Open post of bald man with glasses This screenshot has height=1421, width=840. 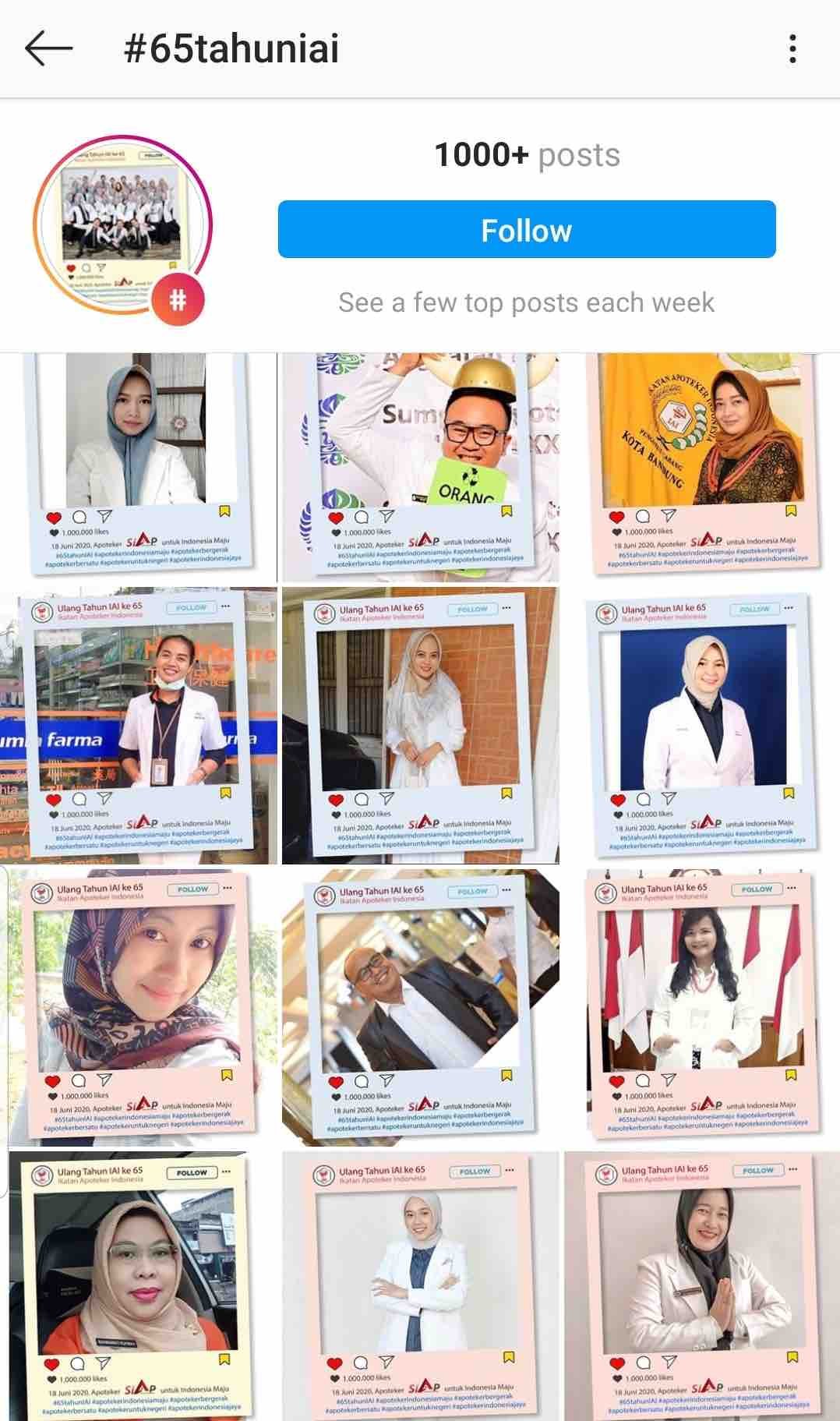click(x=420, y=1007)
